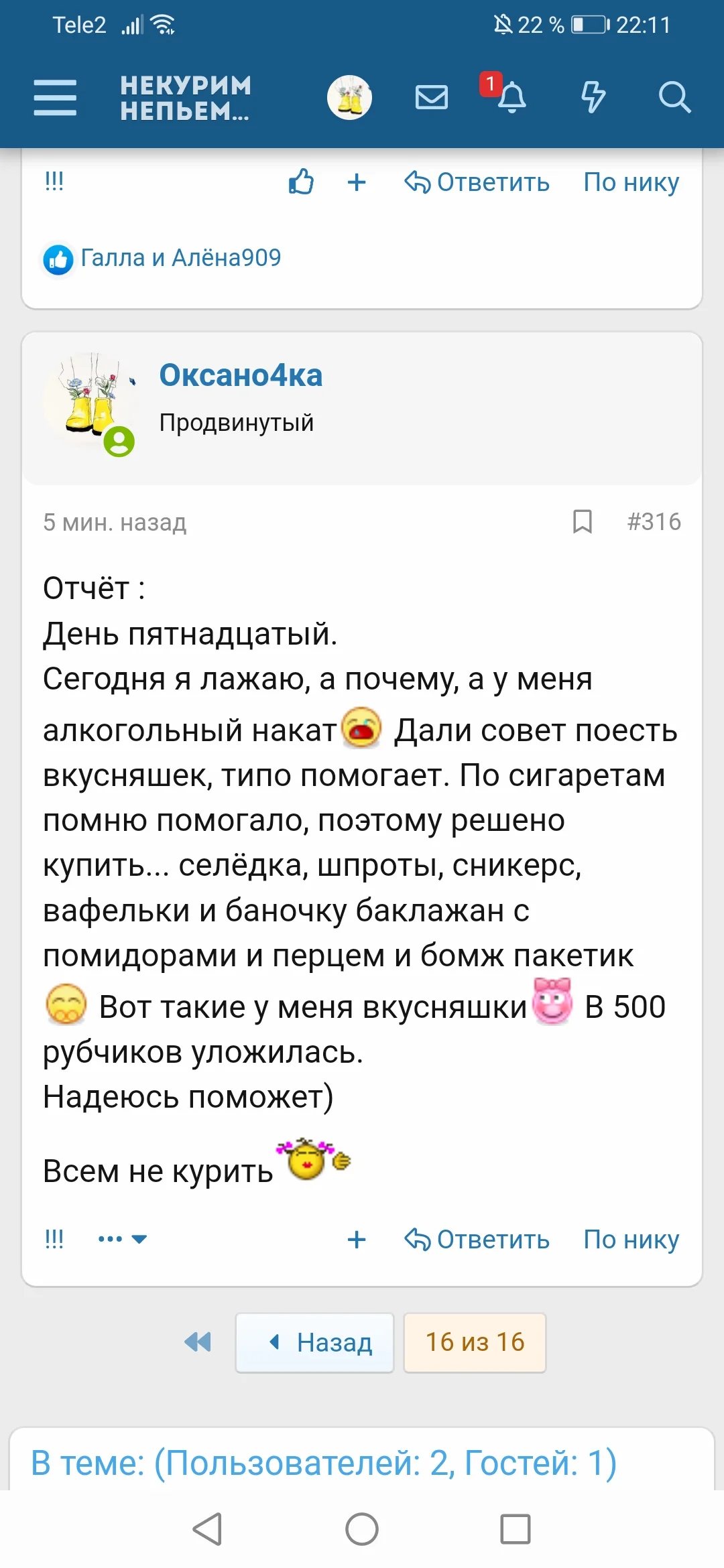This screenshot has width=724, height=1568.
Task: Open your profile avatar in the header
Action: [x=349, y=98]
